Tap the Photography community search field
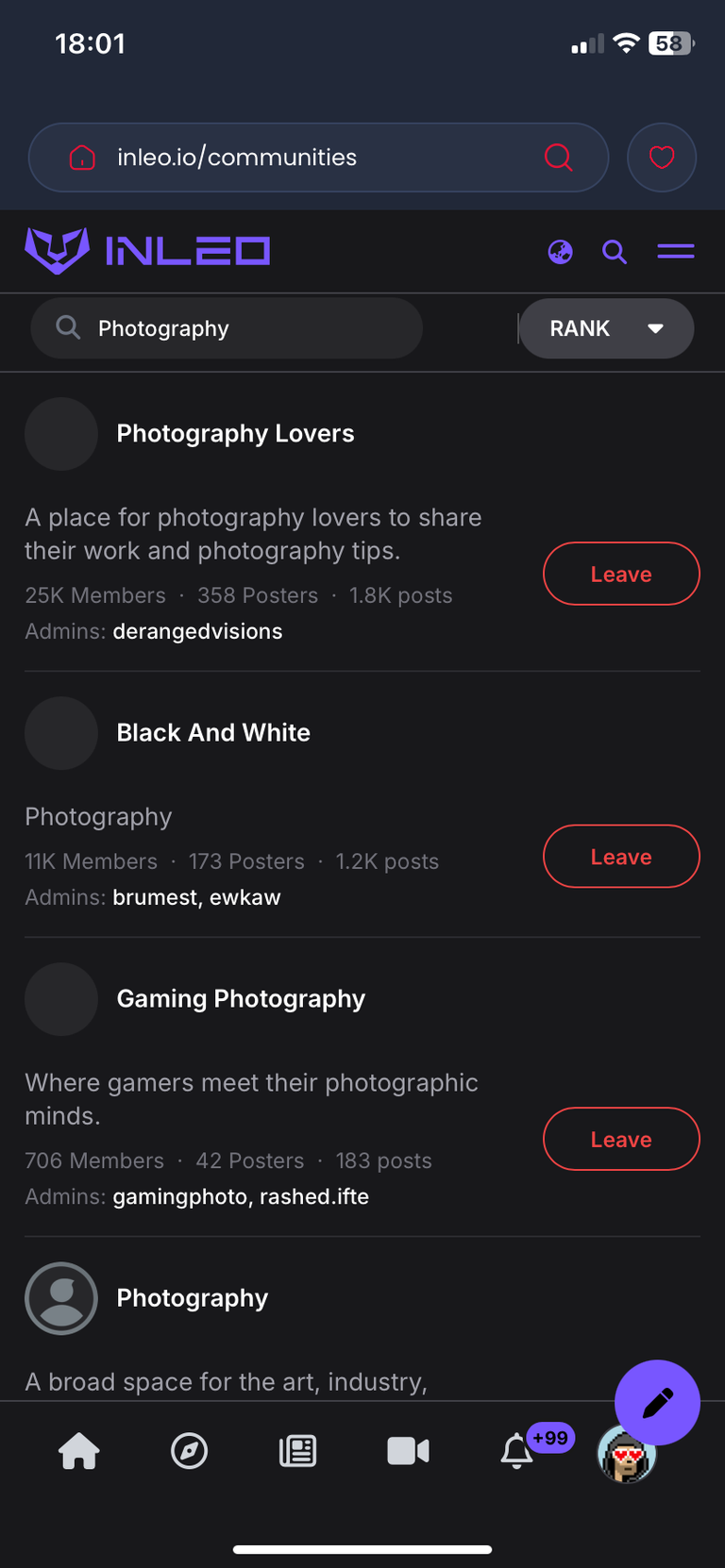725x1568 pixels. pos(227,328)
